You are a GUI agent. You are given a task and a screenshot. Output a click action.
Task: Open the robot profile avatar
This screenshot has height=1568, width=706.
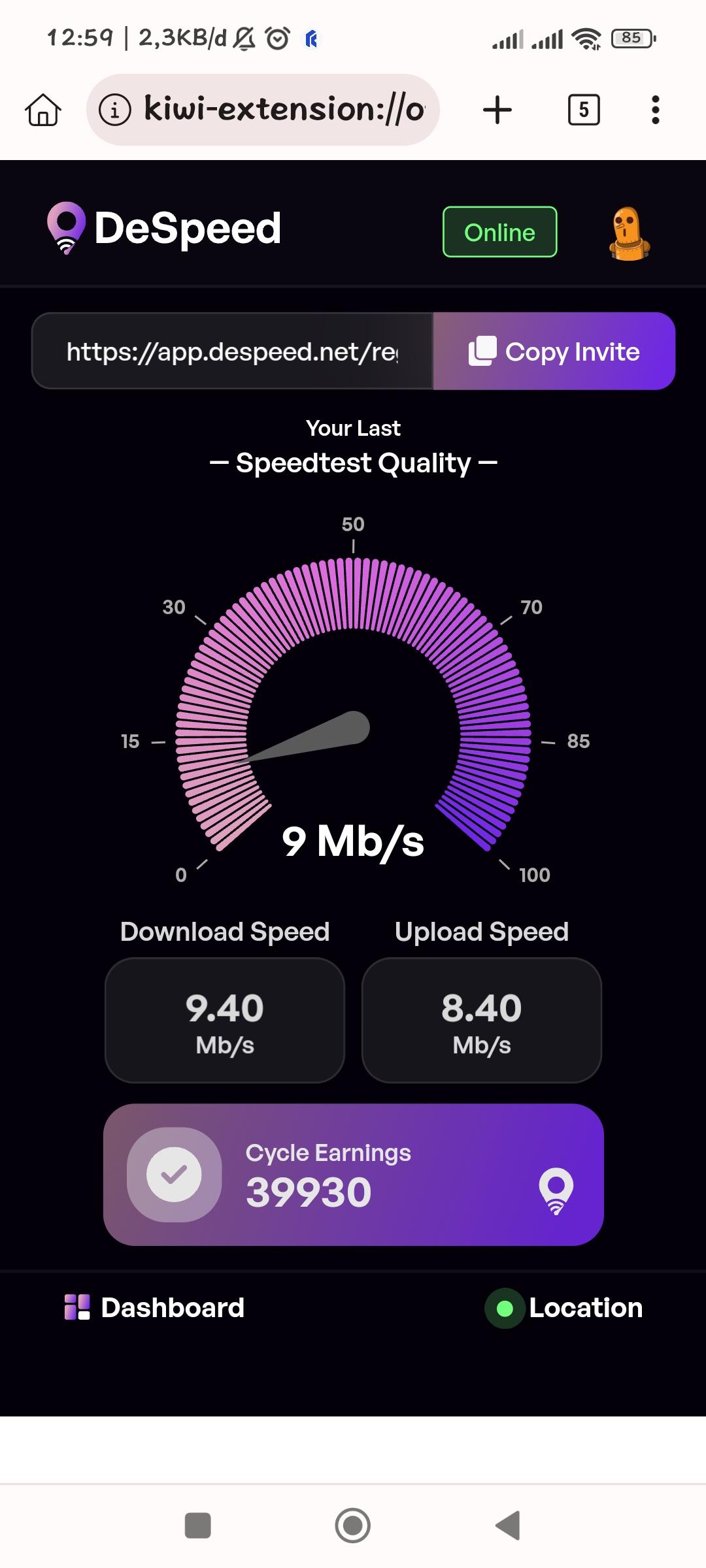(x=629, y=233)
